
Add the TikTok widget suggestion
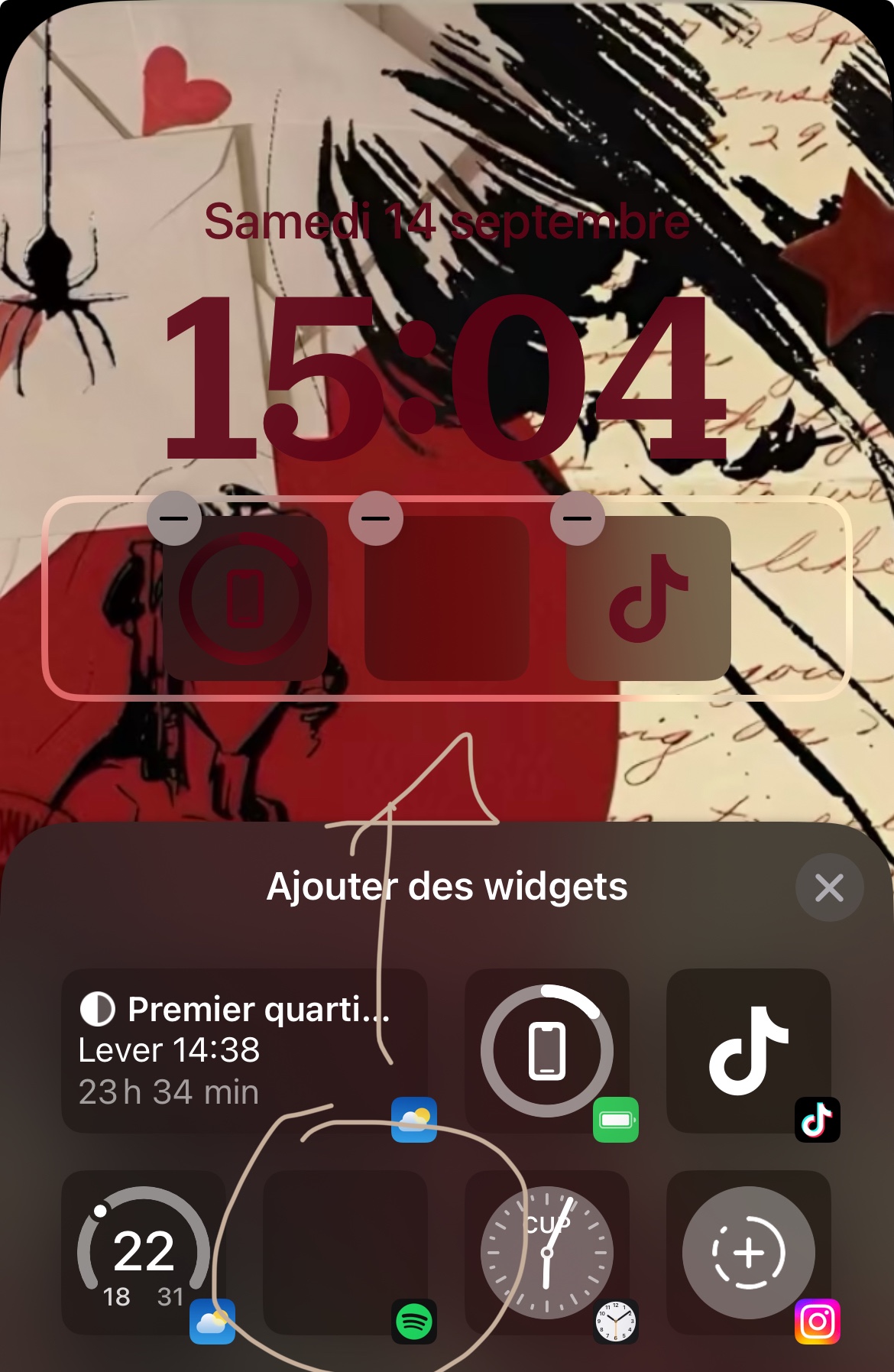click(x=749, y=1051)
